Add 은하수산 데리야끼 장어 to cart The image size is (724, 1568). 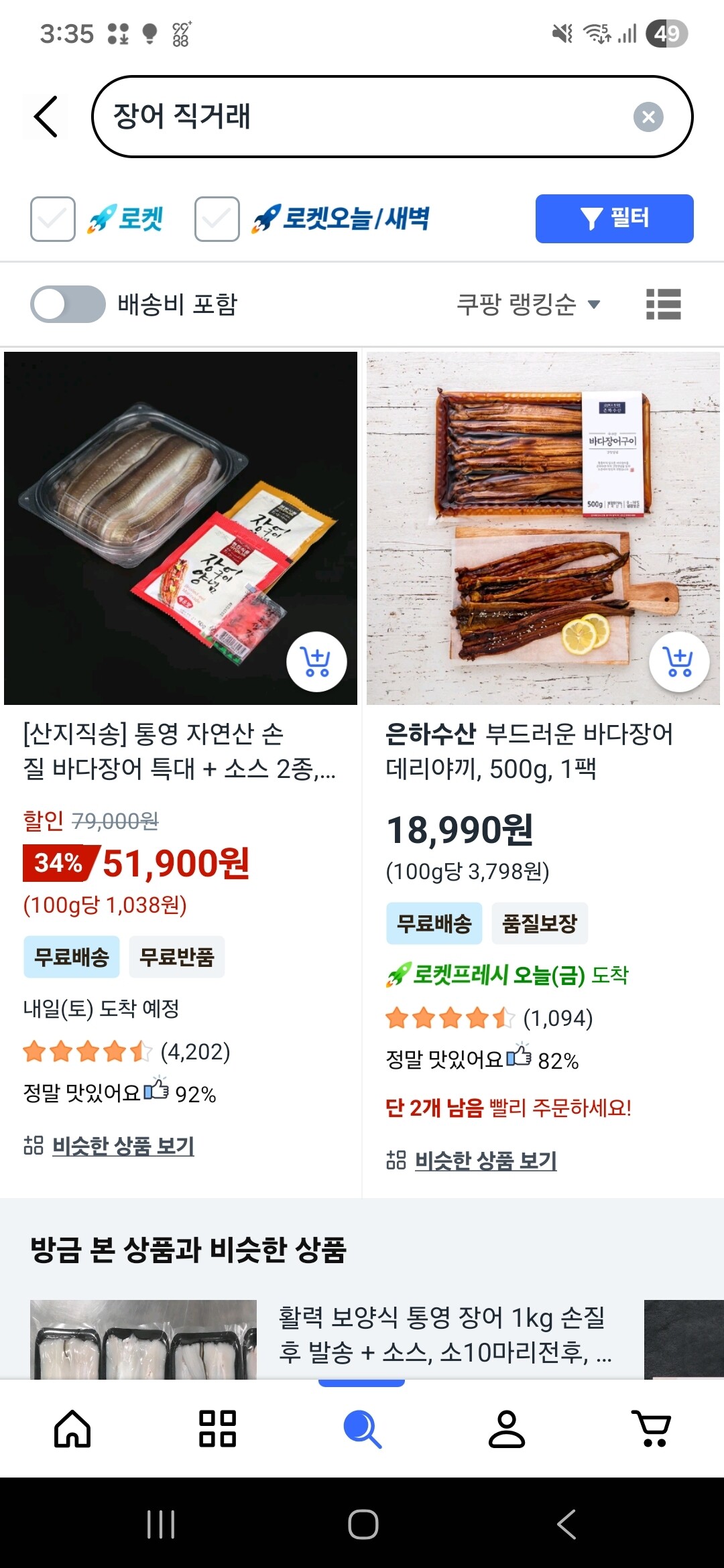[679, 662]
